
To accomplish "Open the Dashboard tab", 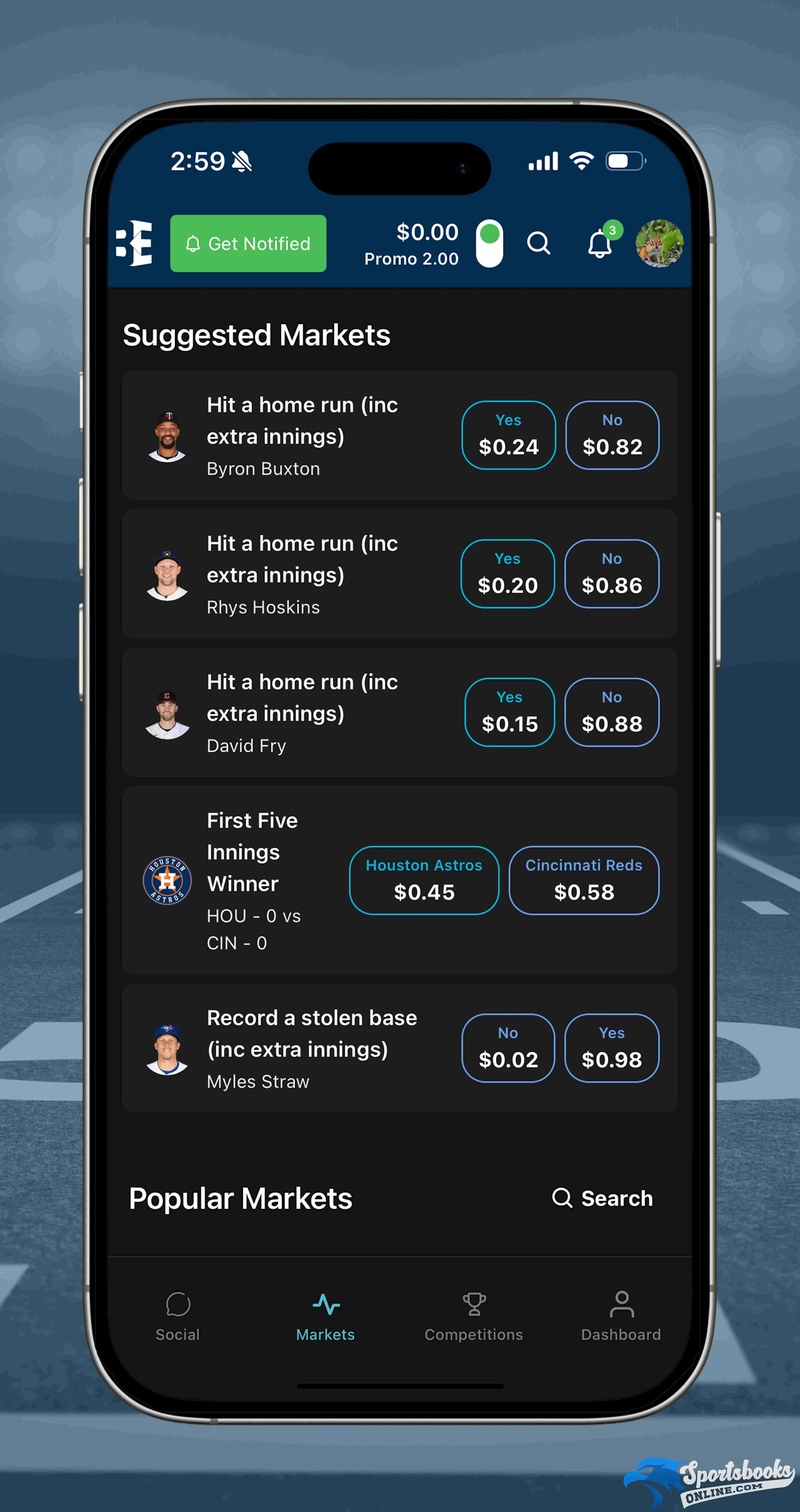I will coord(621,1316).
